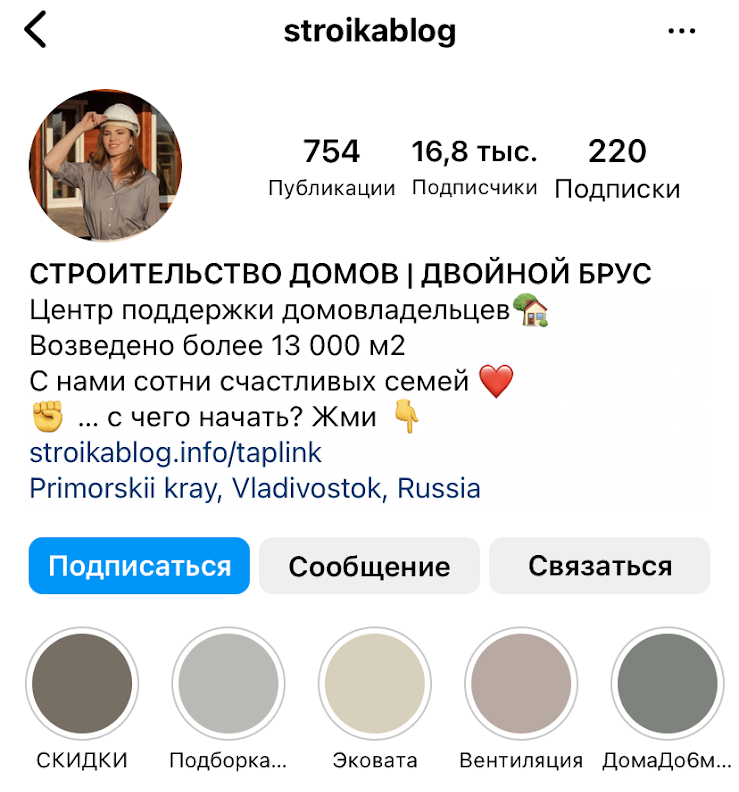Open the Вентиляция story highlight
The height and width of the screenshot is (792, 739).
point(520,683)
